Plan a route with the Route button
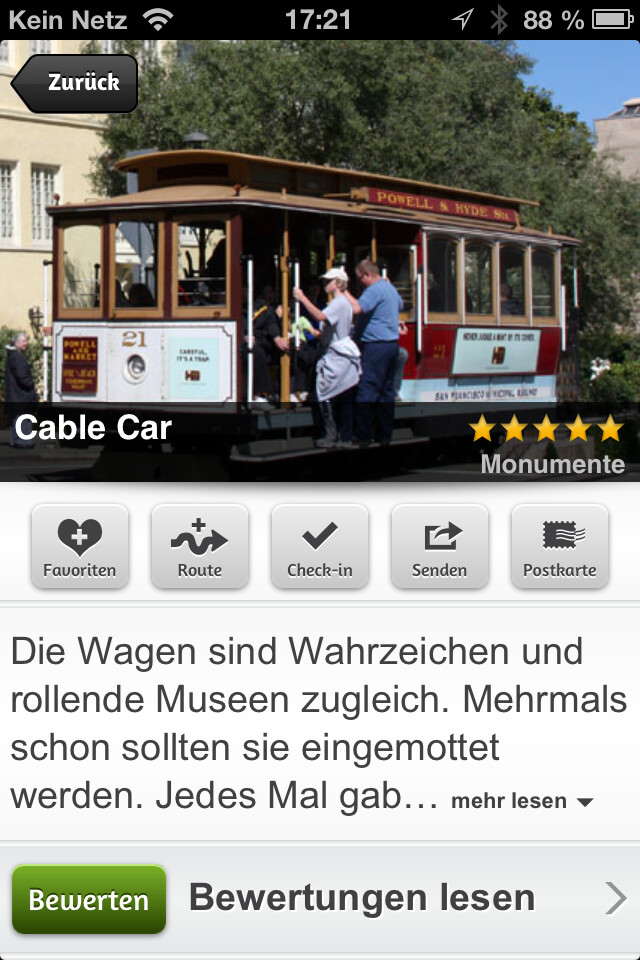Viewport: 640px width, 960px height. coord(200,546)
